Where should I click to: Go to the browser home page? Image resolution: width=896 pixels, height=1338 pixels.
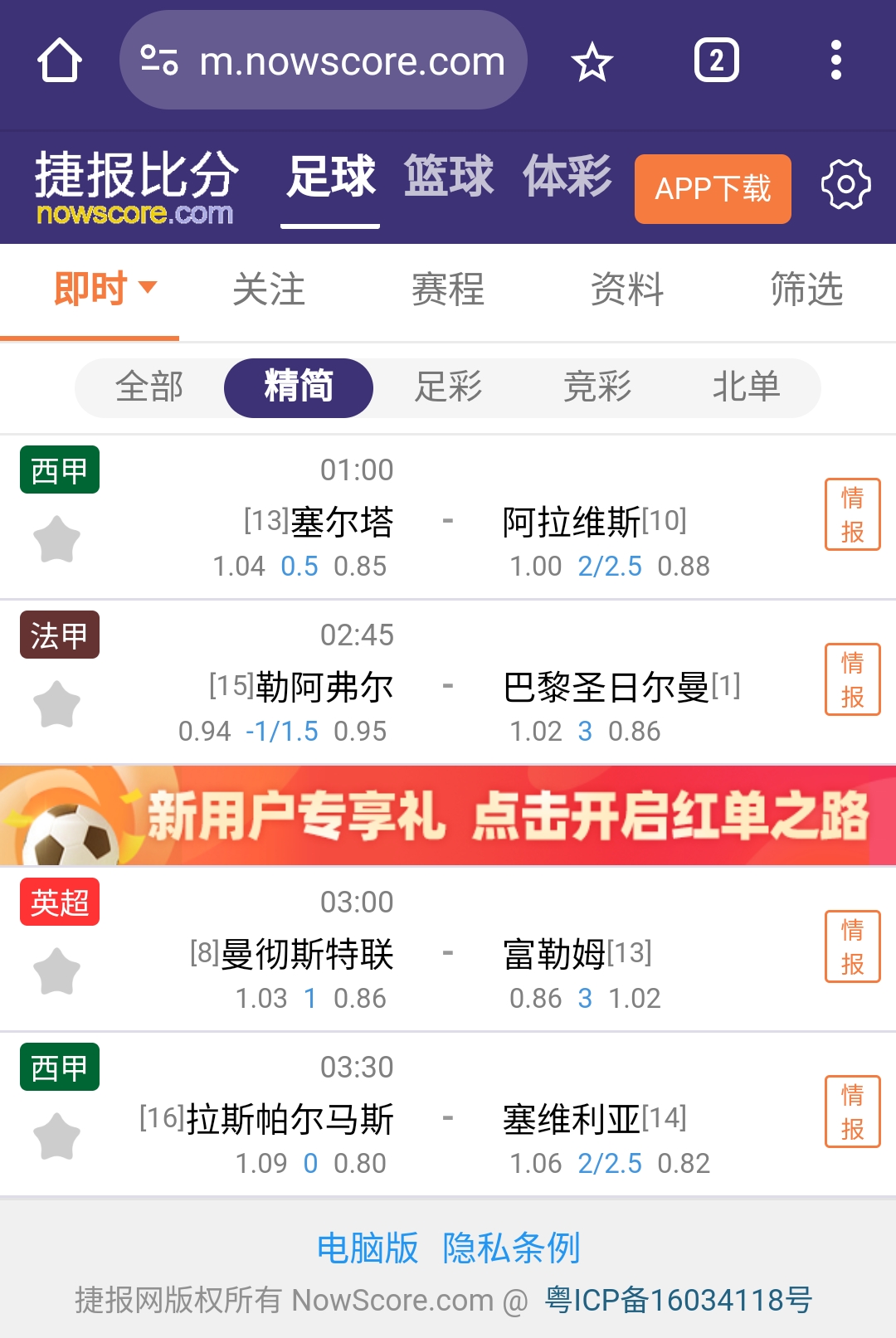pyautogui.click(x=60, y=61)
